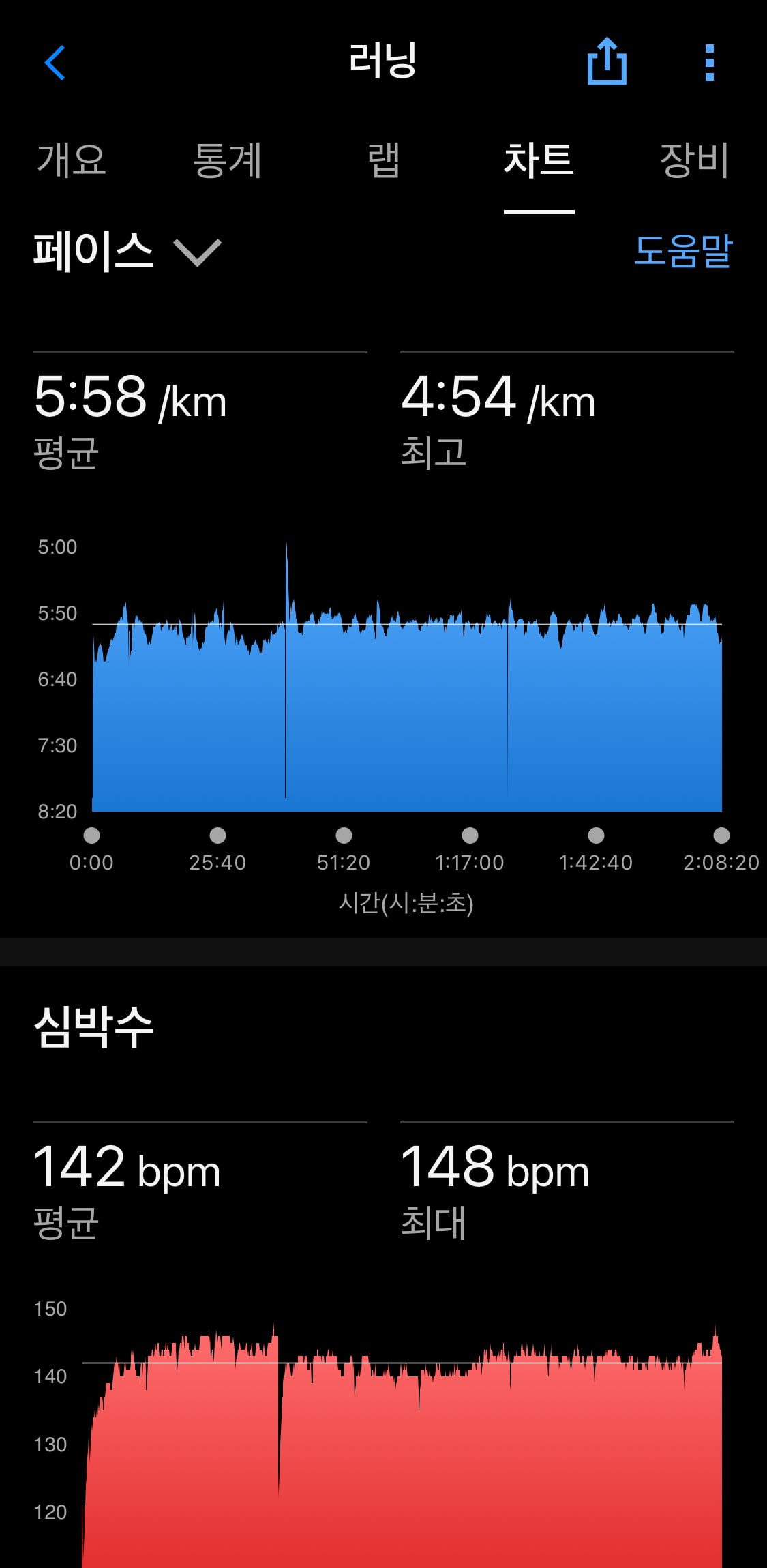The width and height of the screenshot is (767, 1568).
Task: Expand the 페이스 chart dropdown
Action: pos(127,251)
